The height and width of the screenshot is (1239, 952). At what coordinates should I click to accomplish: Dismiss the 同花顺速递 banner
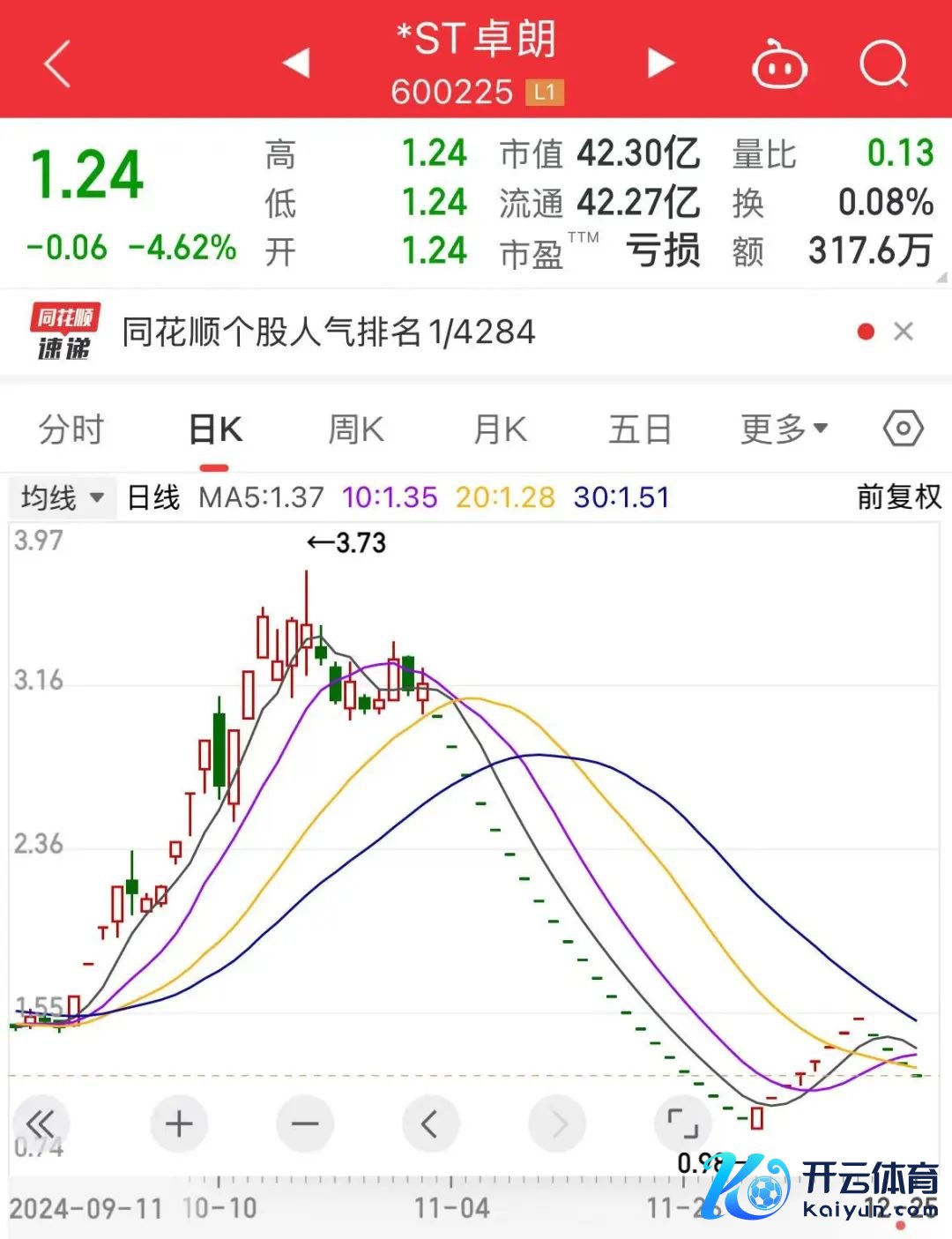(x=904, y=332)
